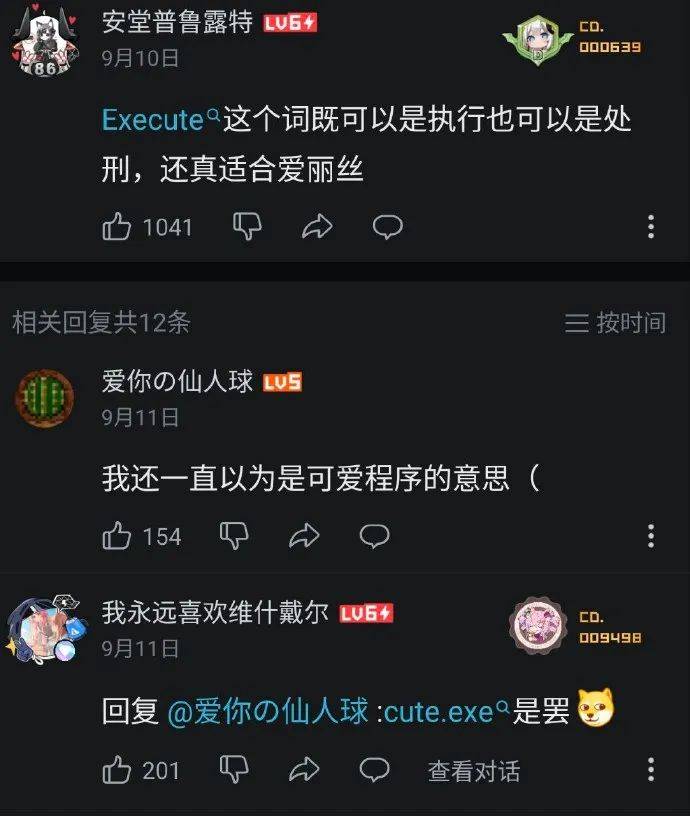Share 爱你の仙人球's reply
The image size is (690, 816).
(304, 536)
